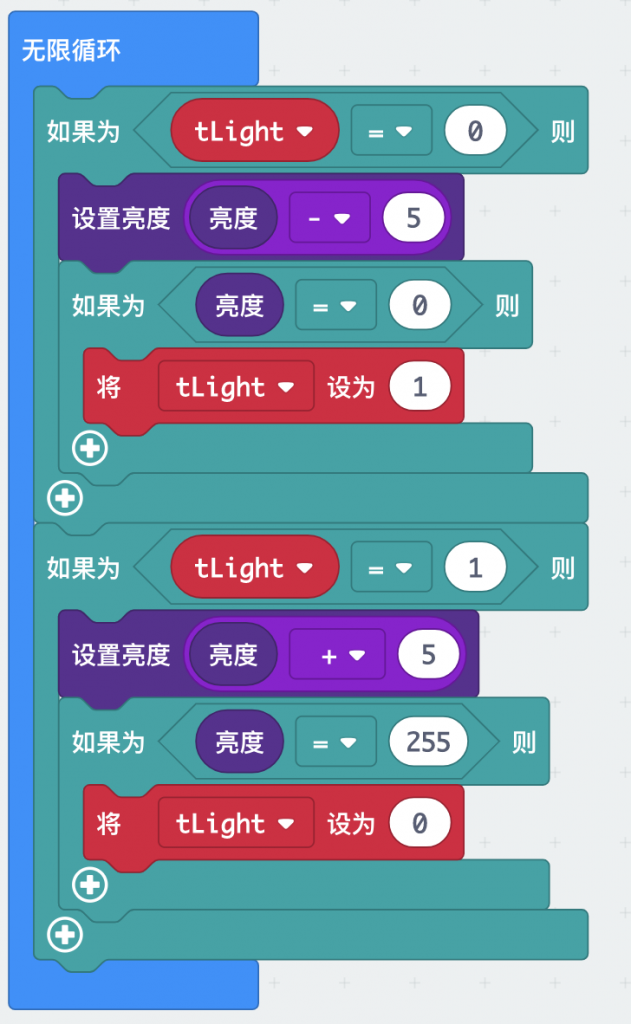Open the minus operator dropdown in 设置亮度 block
This screenshot has height=1024, width=631.
(329, 218)
